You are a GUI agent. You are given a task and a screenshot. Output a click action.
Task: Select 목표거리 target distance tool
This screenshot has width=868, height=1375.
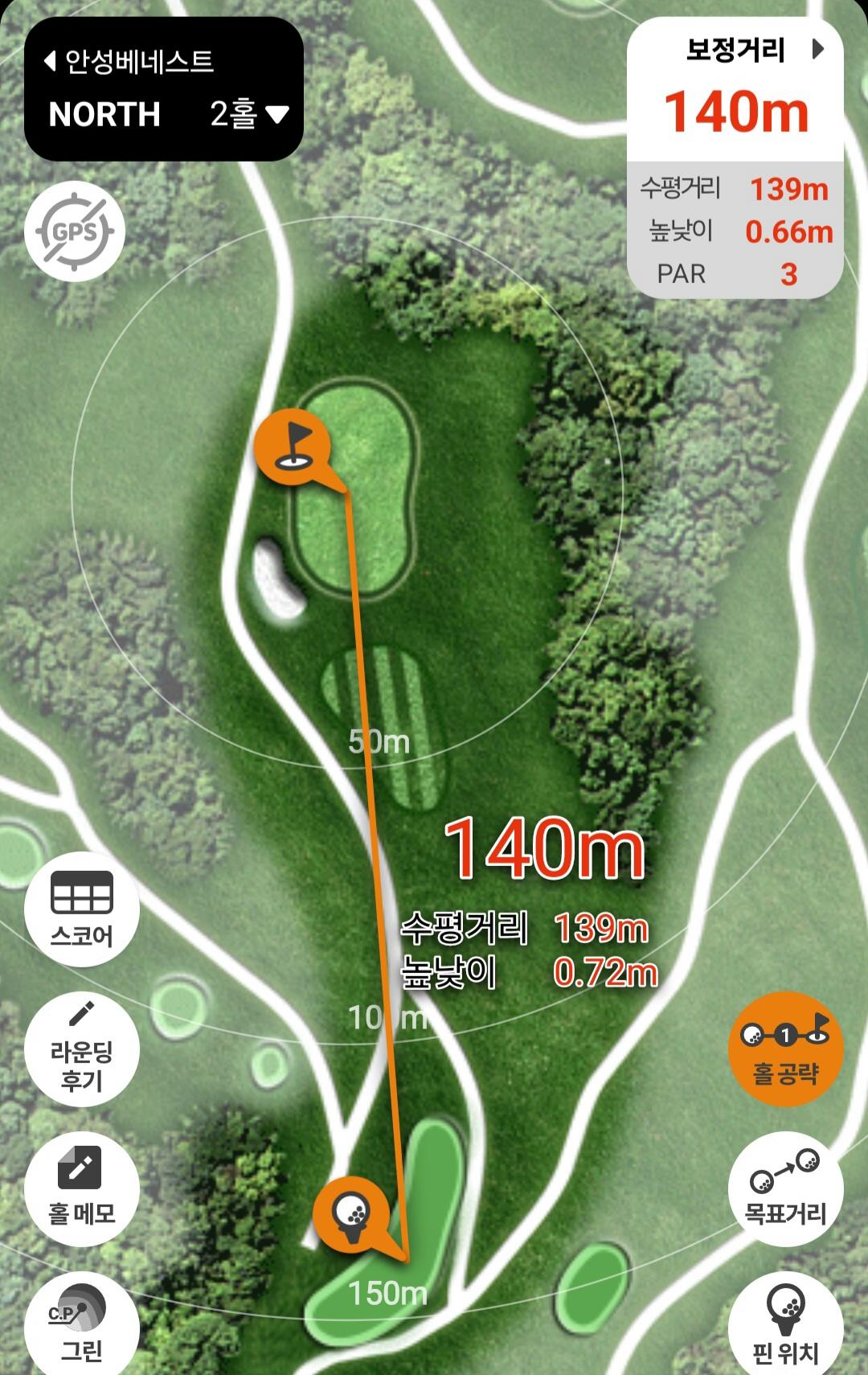click(x=784, y=1188)
